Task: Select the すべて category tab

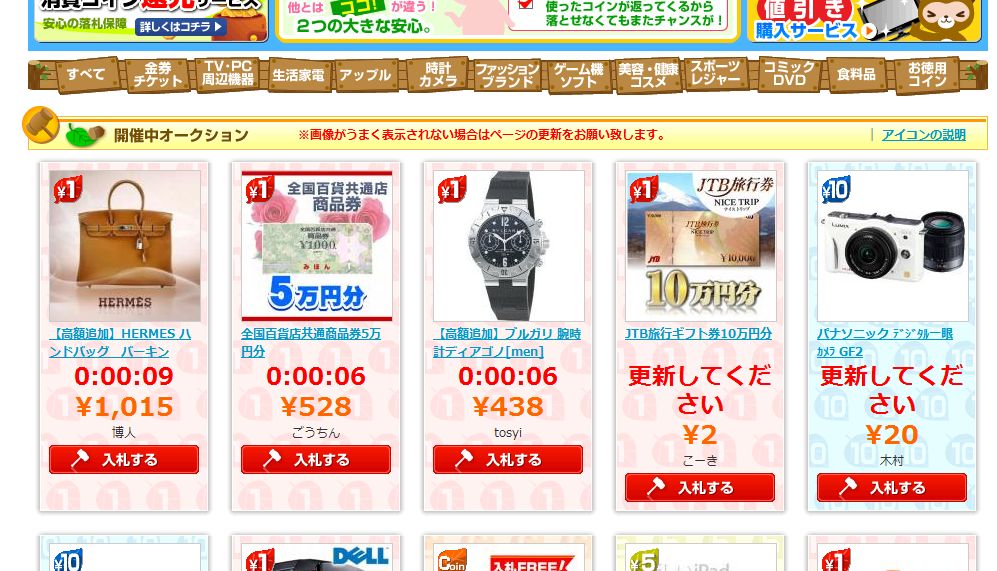Action: tap(86, 75)
